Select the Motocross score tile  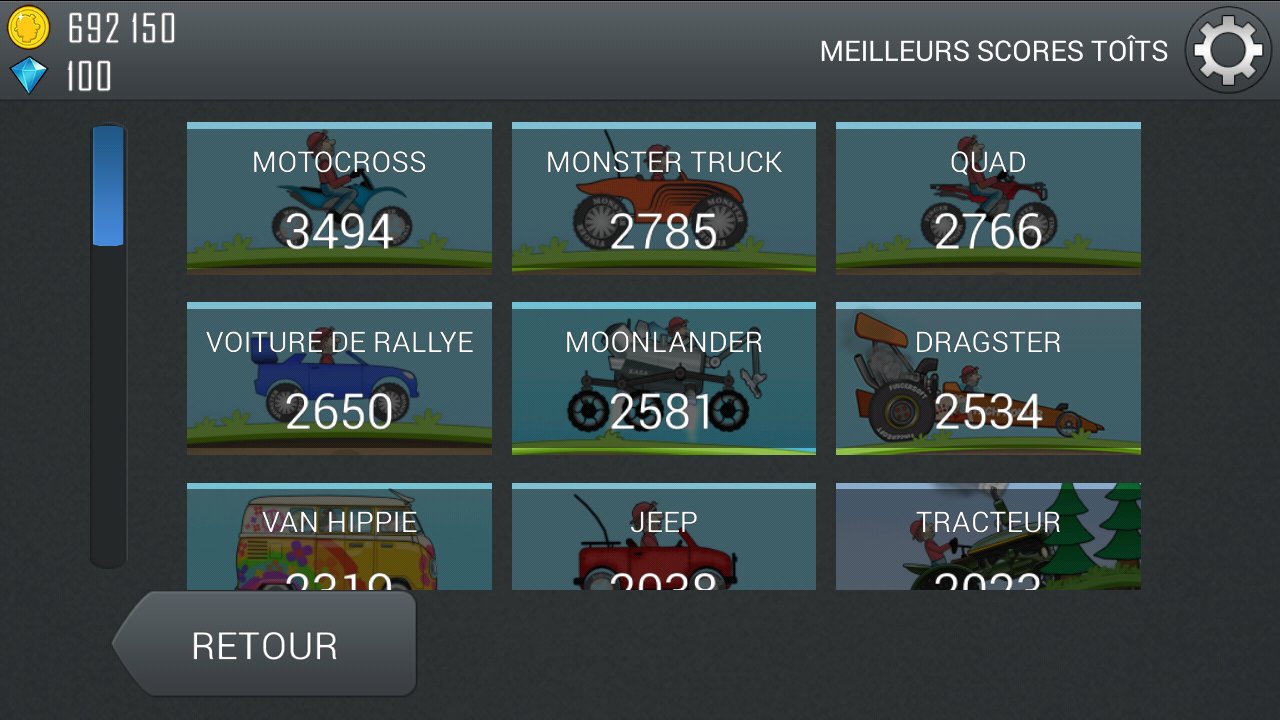pyautogui.click(x=339, y=198)
